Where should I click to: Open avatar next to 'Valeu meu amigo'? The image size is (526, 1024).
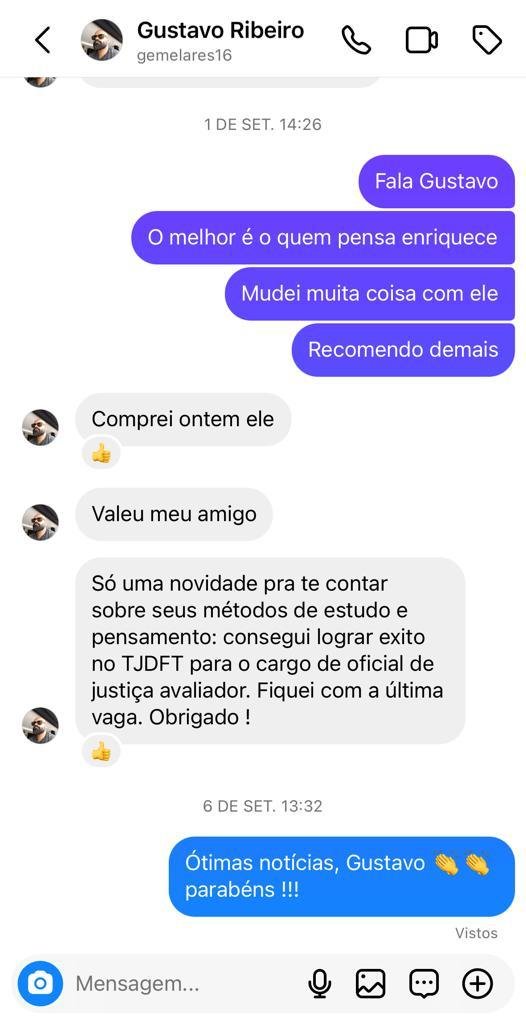(41, 522)
